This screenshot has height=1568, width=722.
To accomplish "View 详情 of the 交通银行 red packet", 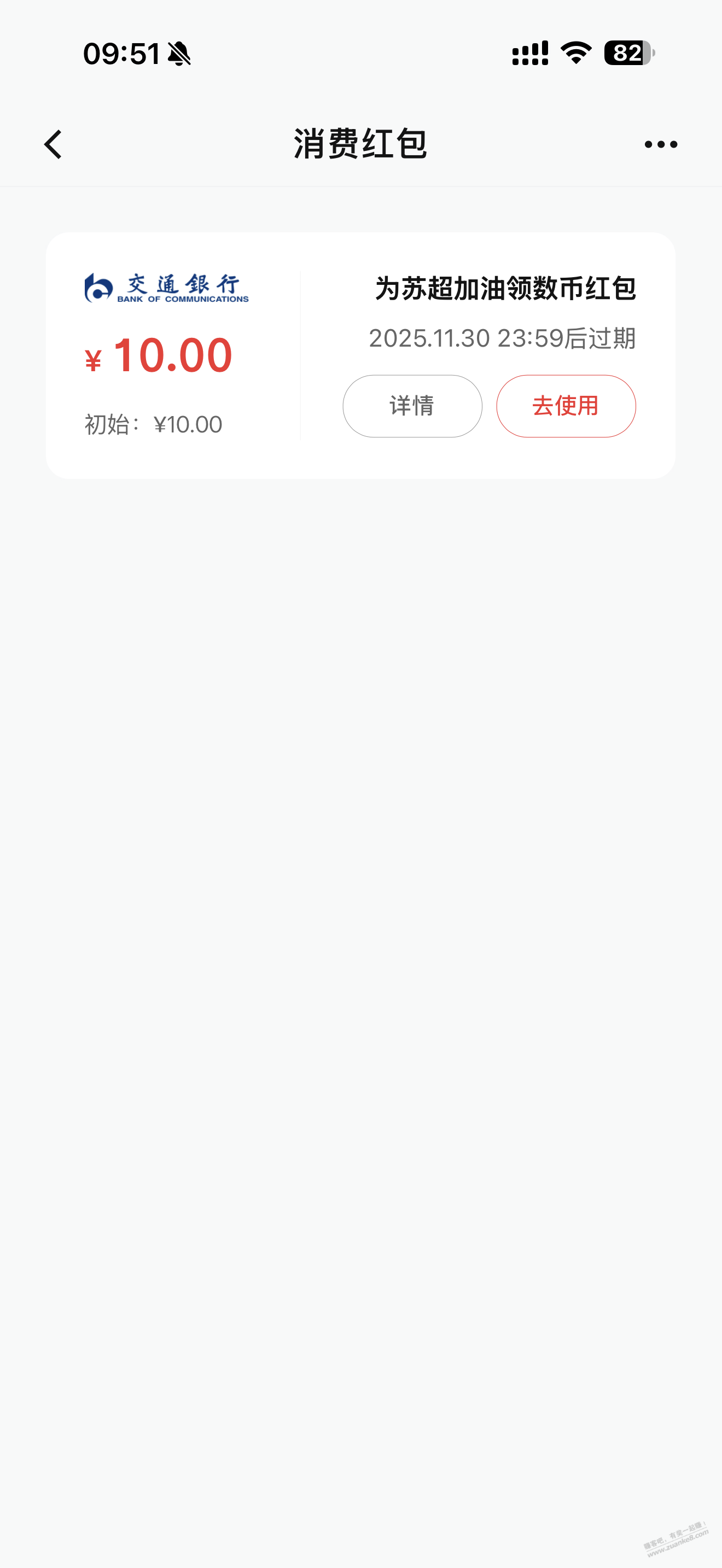I will coord(412,406).
